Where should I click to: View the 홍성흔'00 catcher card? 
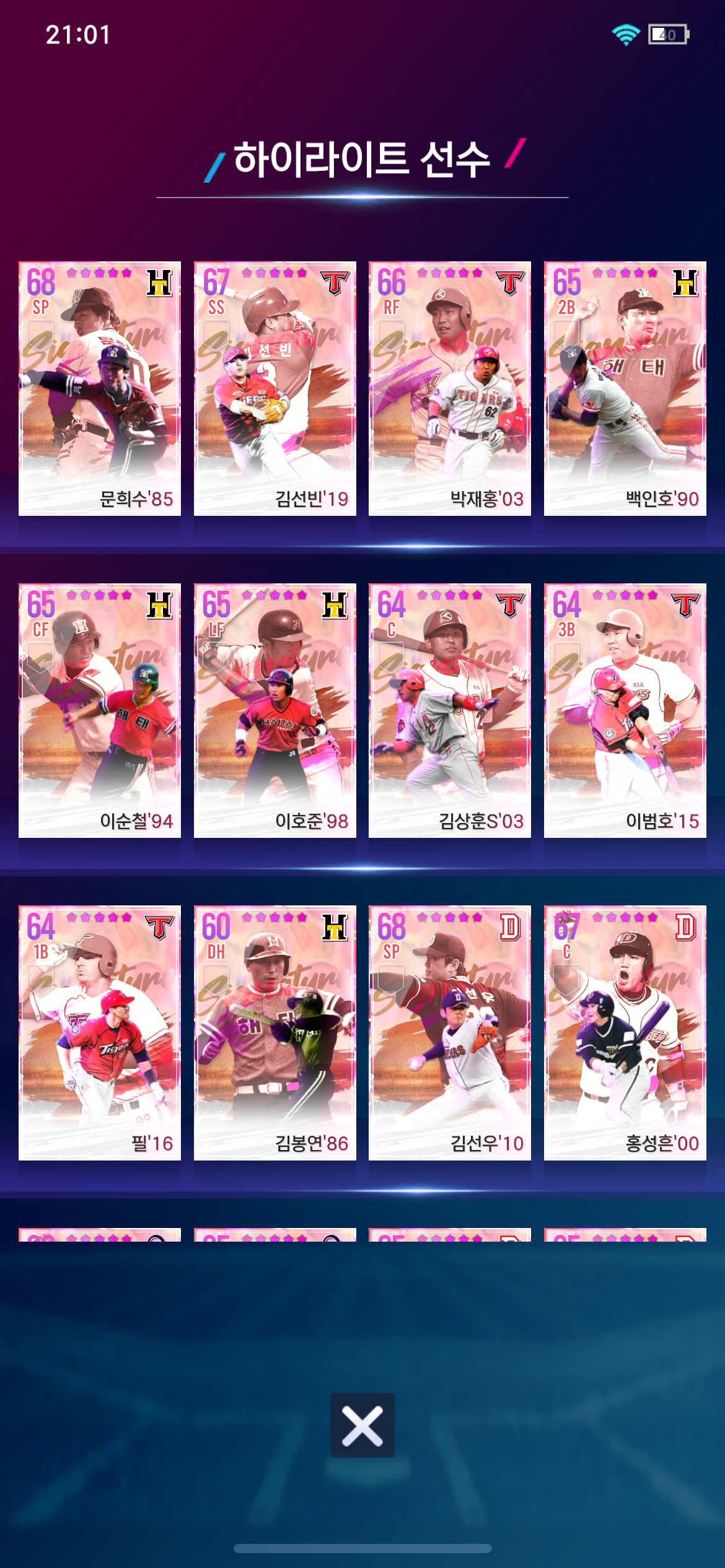[625, 1033]
